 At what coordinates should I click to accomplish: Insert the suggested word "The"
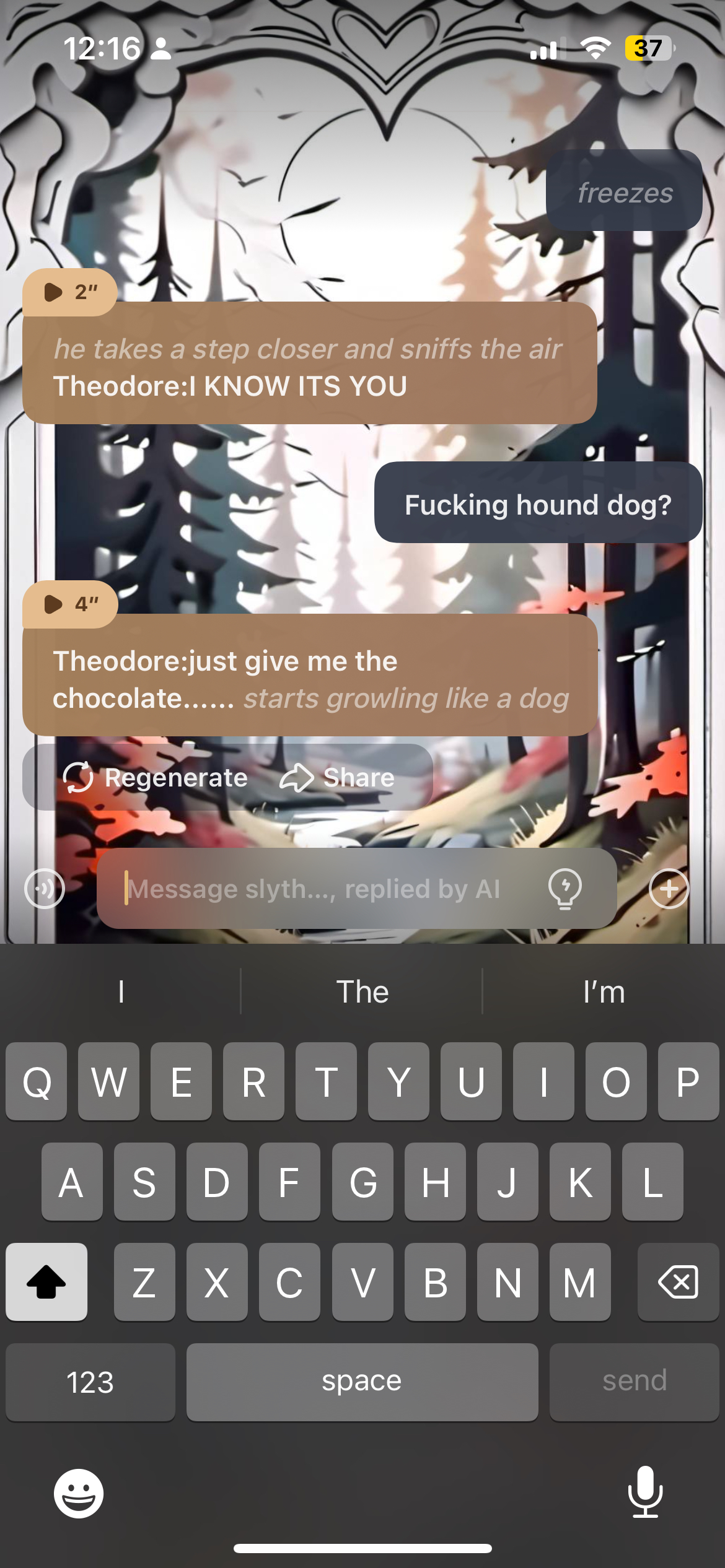(362, 992)
